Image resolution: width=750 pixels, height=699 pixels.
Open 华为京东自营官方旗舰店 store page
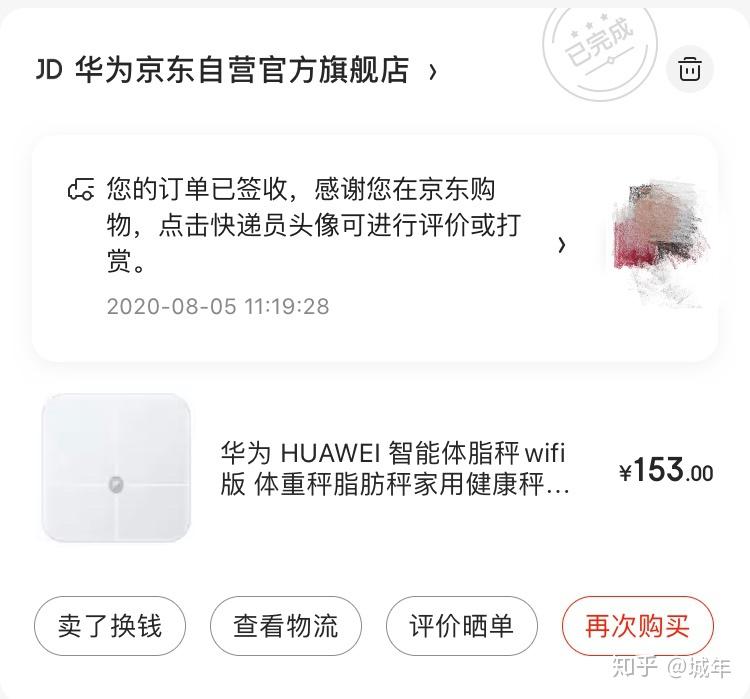point(242,71)
